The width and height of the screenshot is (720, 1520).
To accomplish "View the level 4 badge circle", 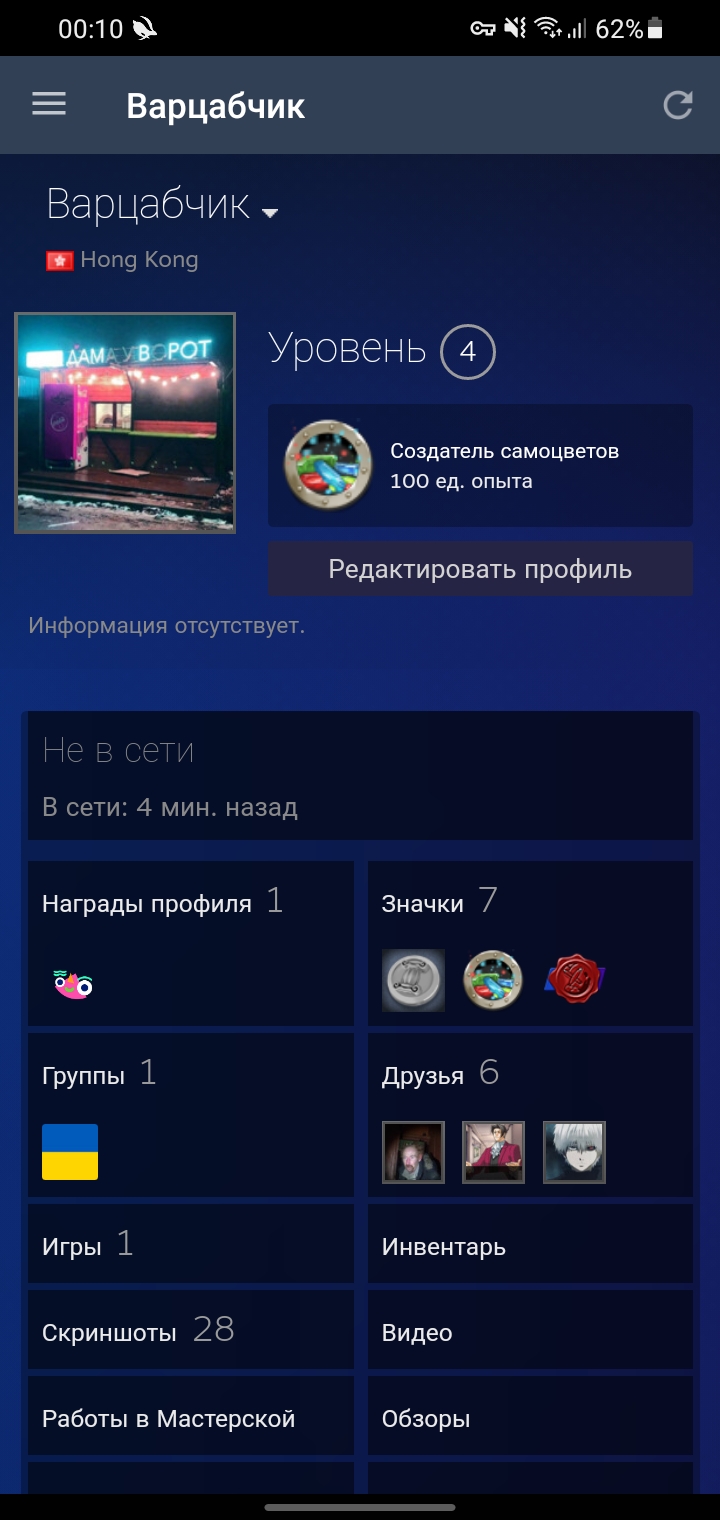I will [468, 352].
